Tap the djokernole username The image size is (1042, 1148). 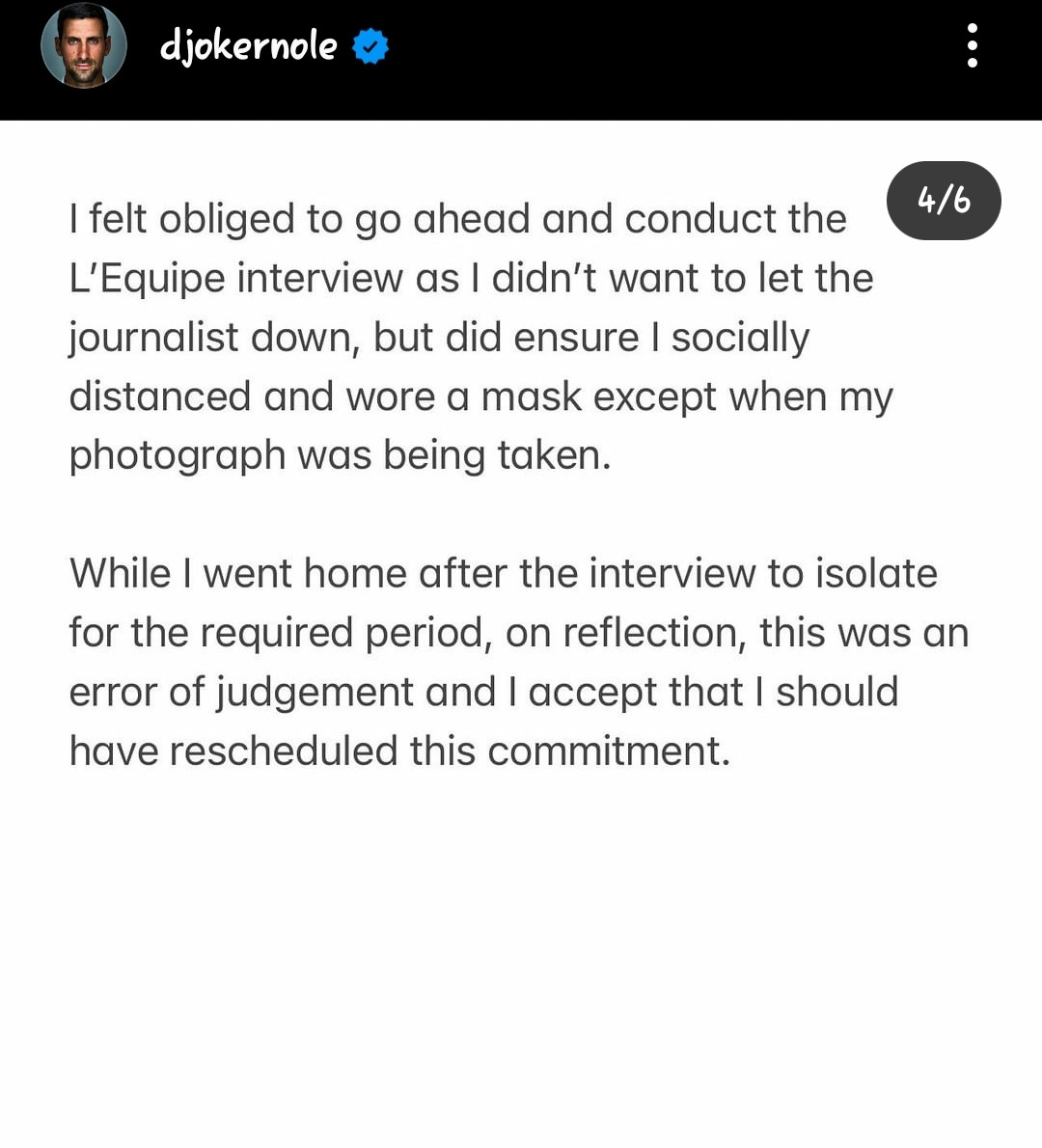tap(249, 46)
